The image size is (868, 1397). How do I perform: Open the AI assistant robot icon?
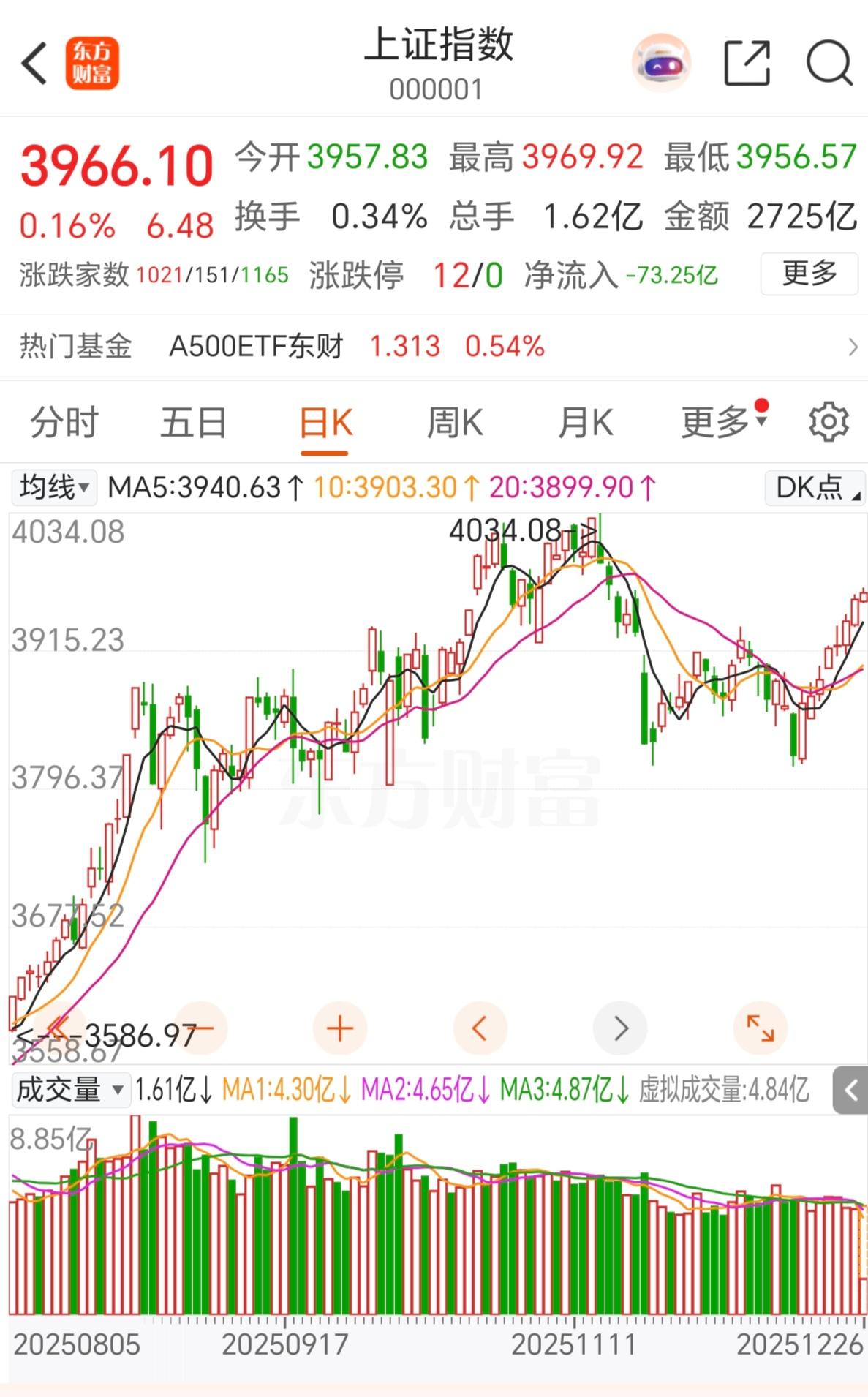click(660, 64)
